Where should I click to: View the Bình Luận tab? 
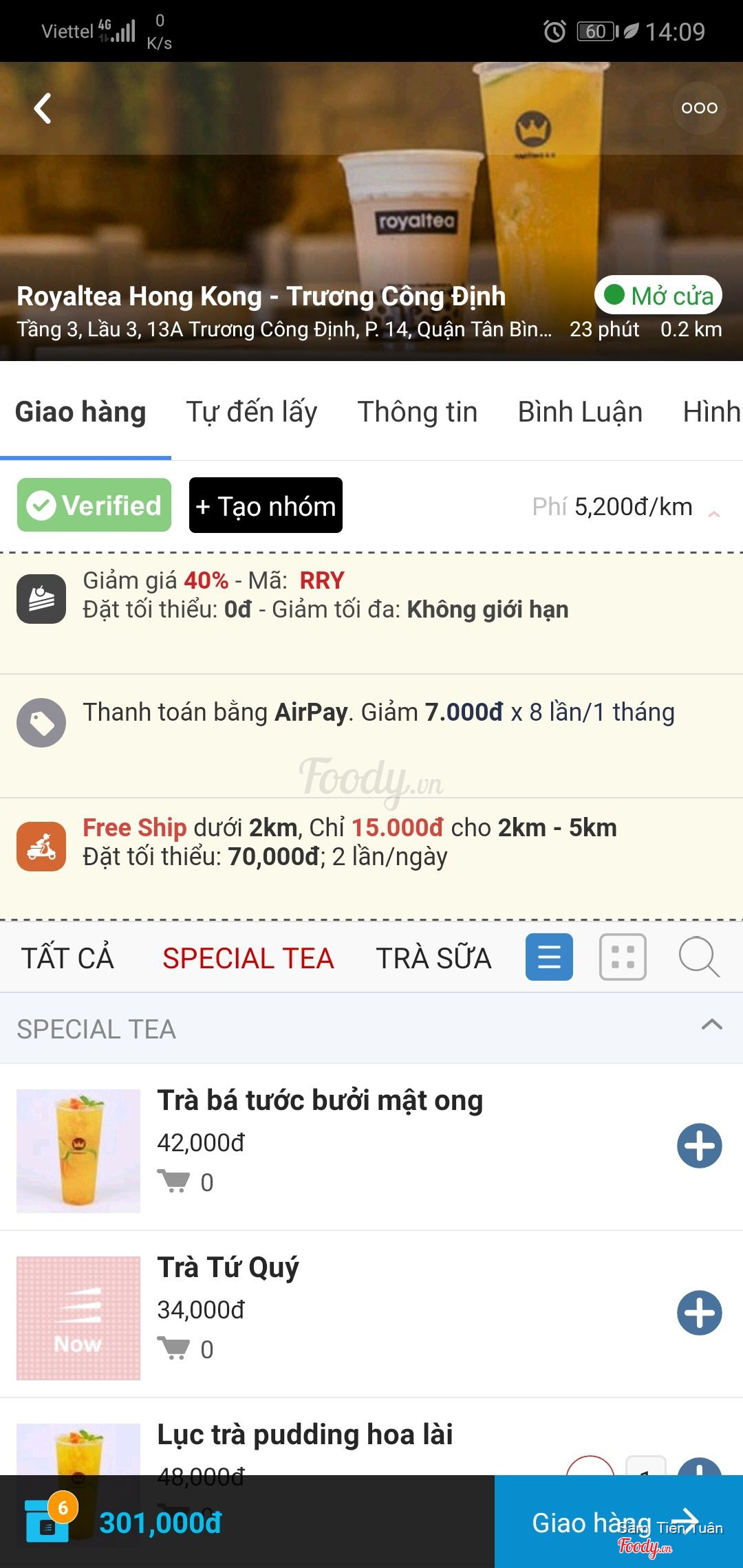coord(579,412)
